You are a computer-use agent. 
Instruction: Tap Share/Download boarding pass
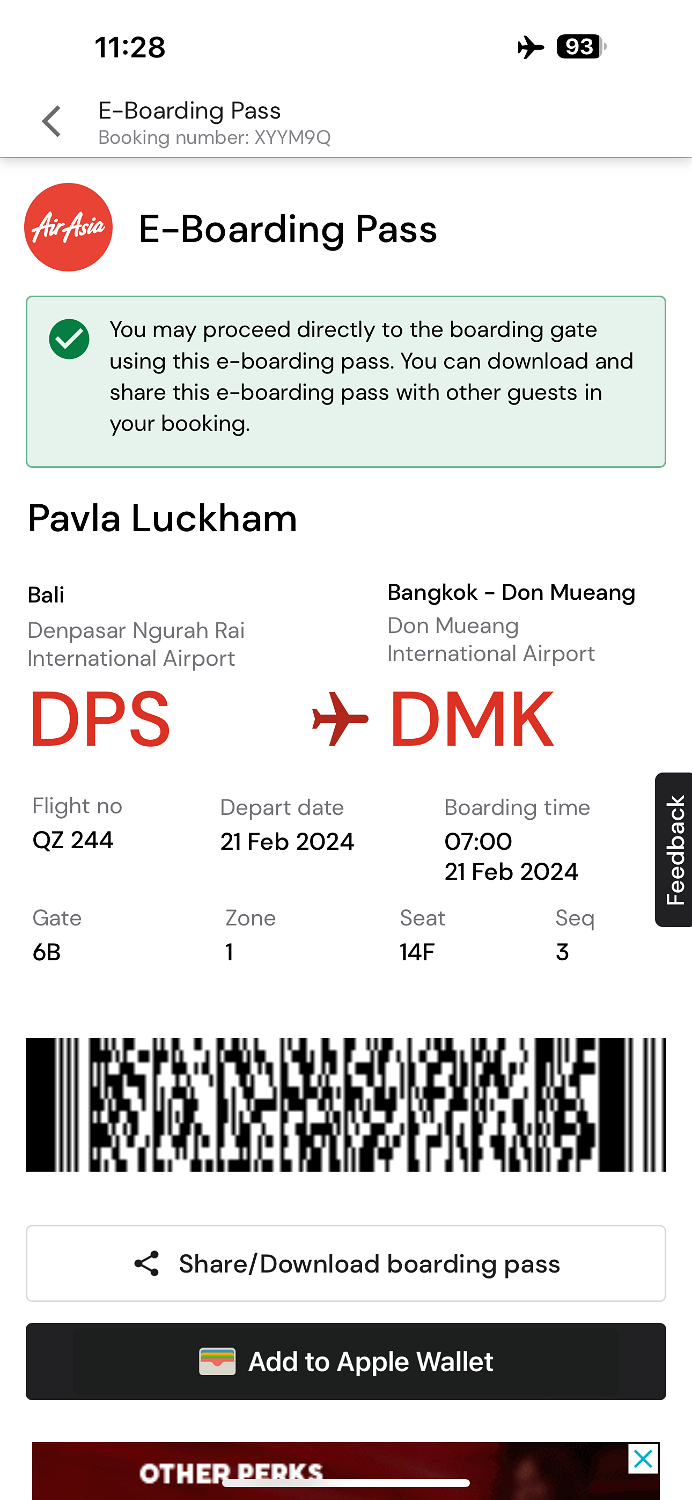[346, 1264]
